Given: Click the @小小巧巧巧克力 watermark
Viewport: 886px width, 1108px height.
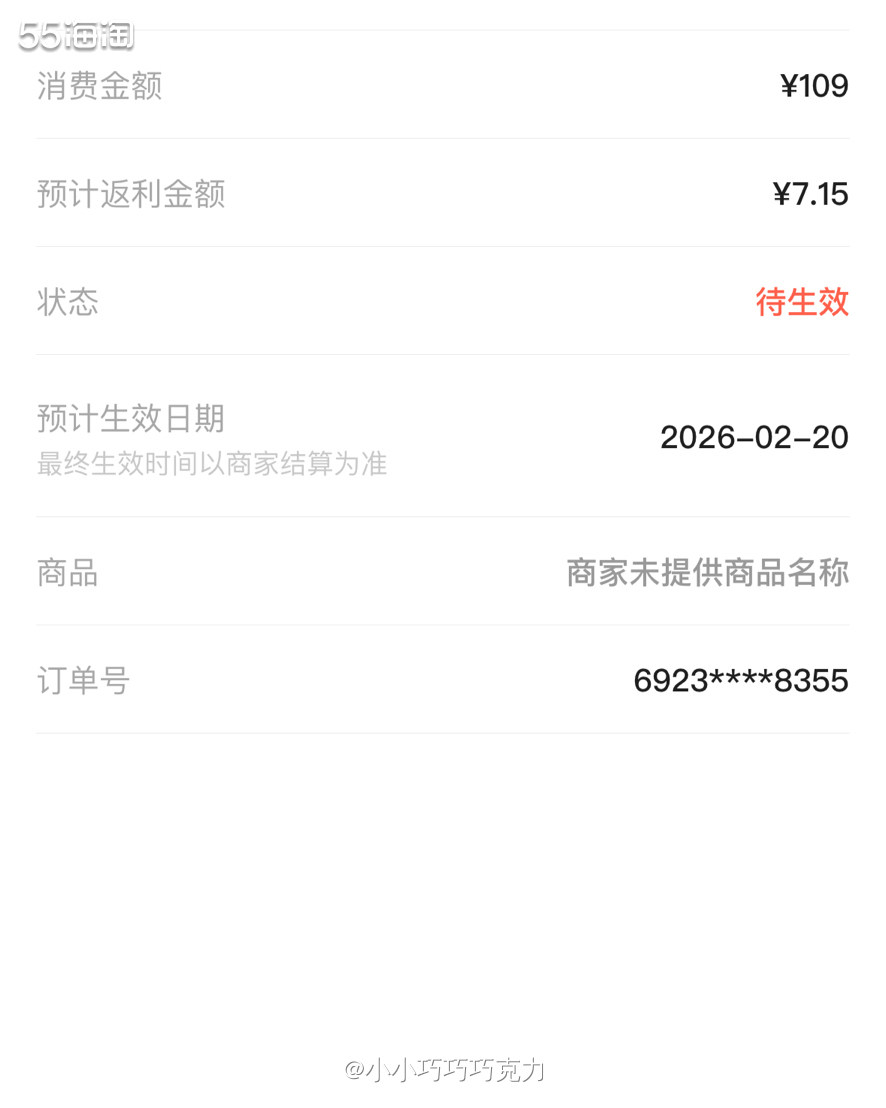Looking at the screenshot, I should [443, 1069].
